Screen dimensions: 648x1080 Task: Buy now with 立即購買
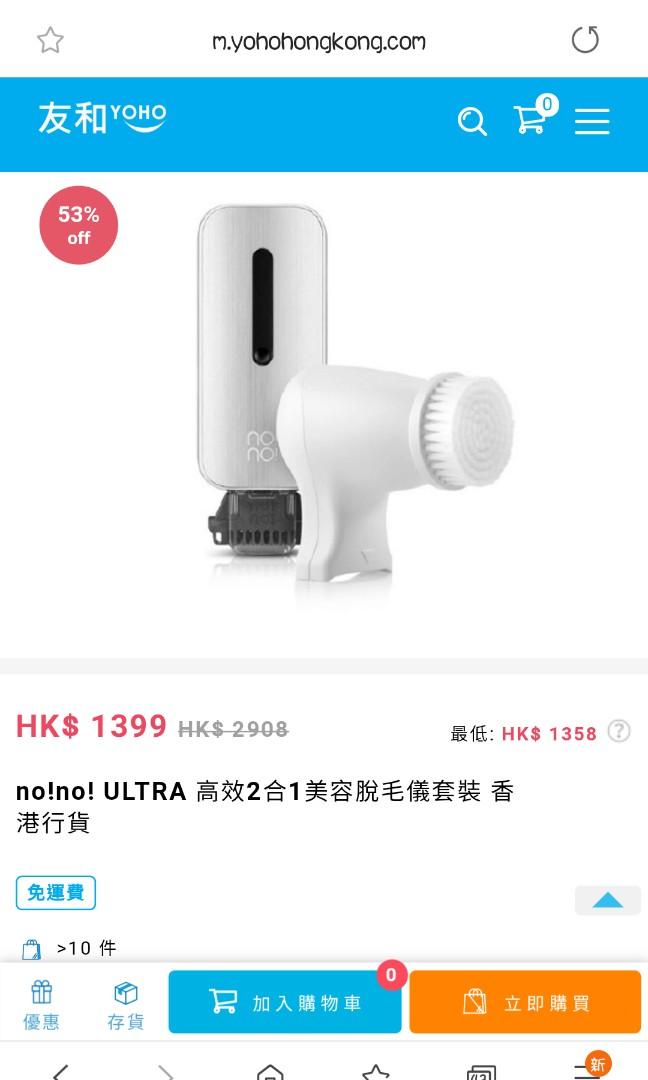point(525,1002)
